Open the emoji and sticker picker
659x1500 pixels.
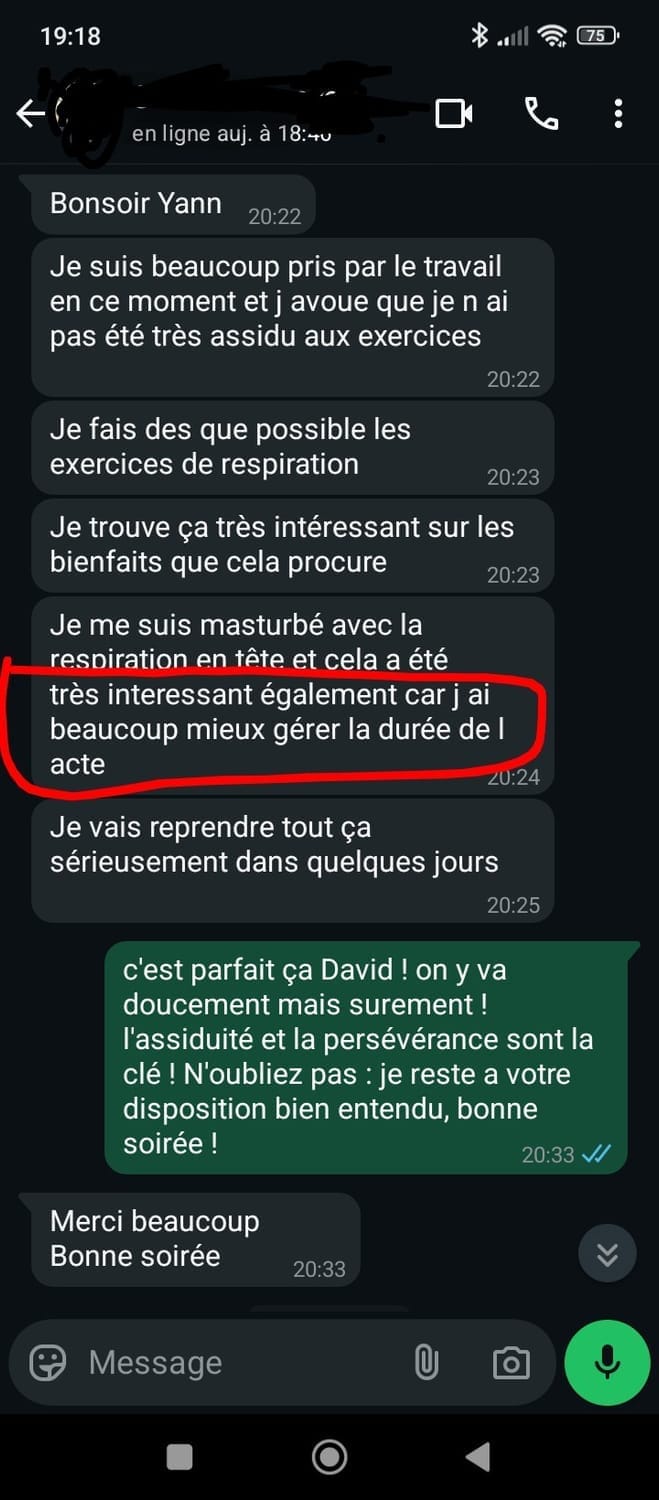click(47, 1362)
